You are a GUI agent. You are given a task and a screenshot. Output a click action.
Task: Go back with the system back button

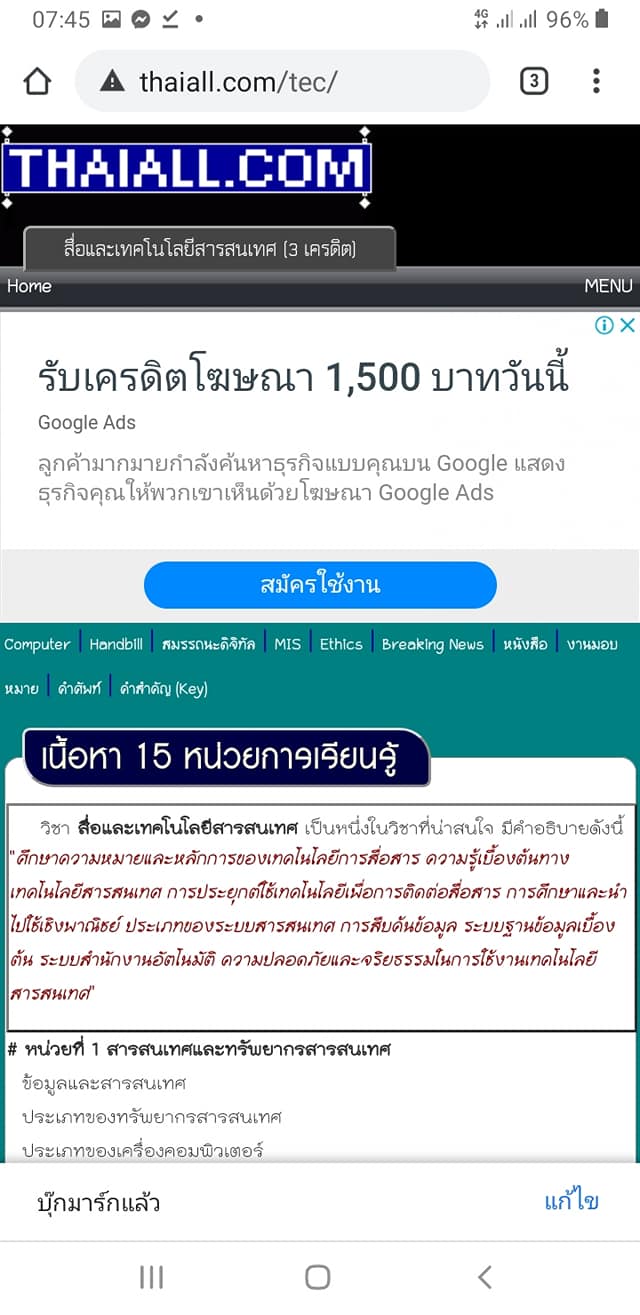(485, 1277)
